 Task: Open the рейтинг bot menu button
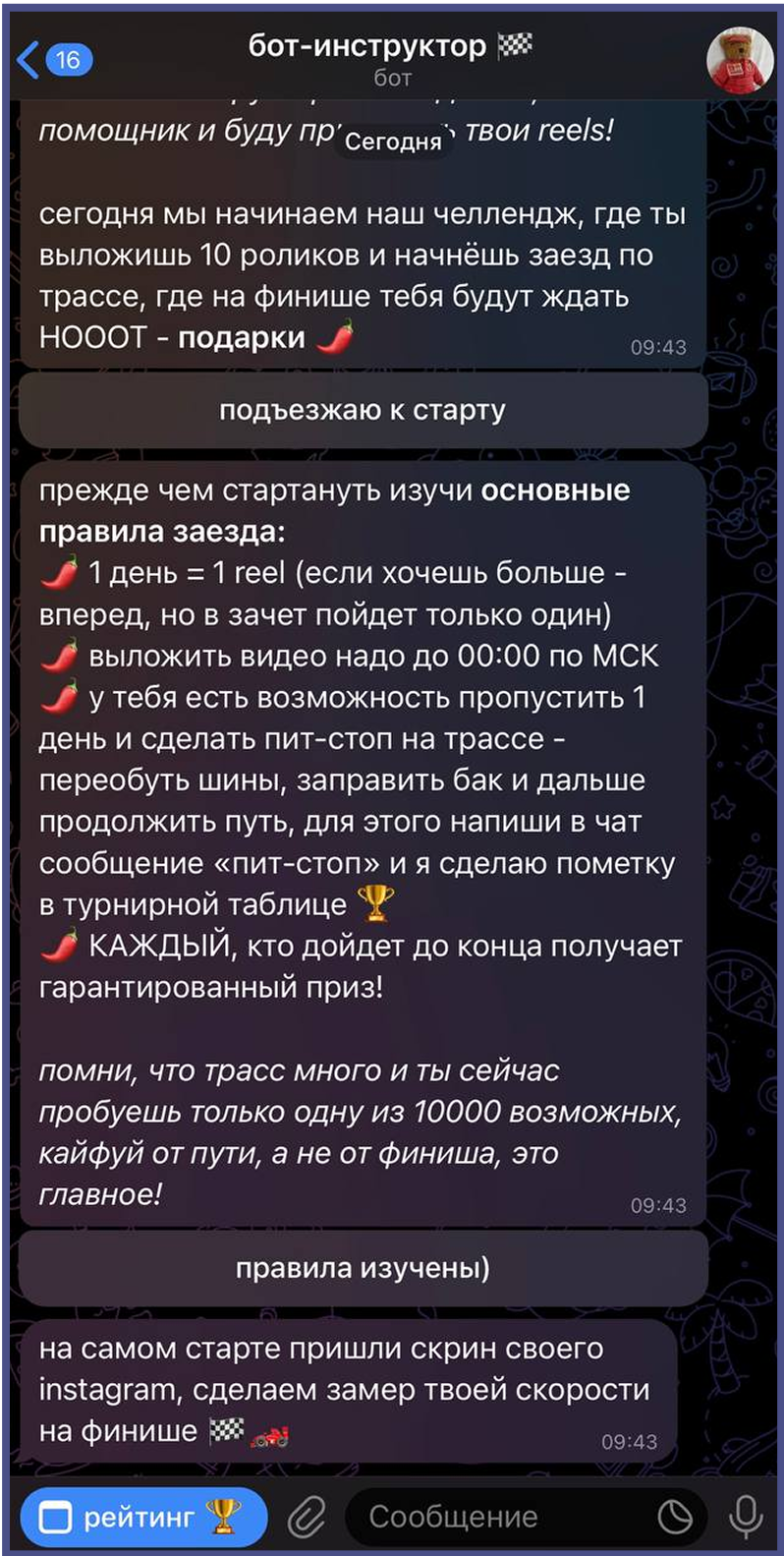pyautogui.click(x=142, y=1517)
